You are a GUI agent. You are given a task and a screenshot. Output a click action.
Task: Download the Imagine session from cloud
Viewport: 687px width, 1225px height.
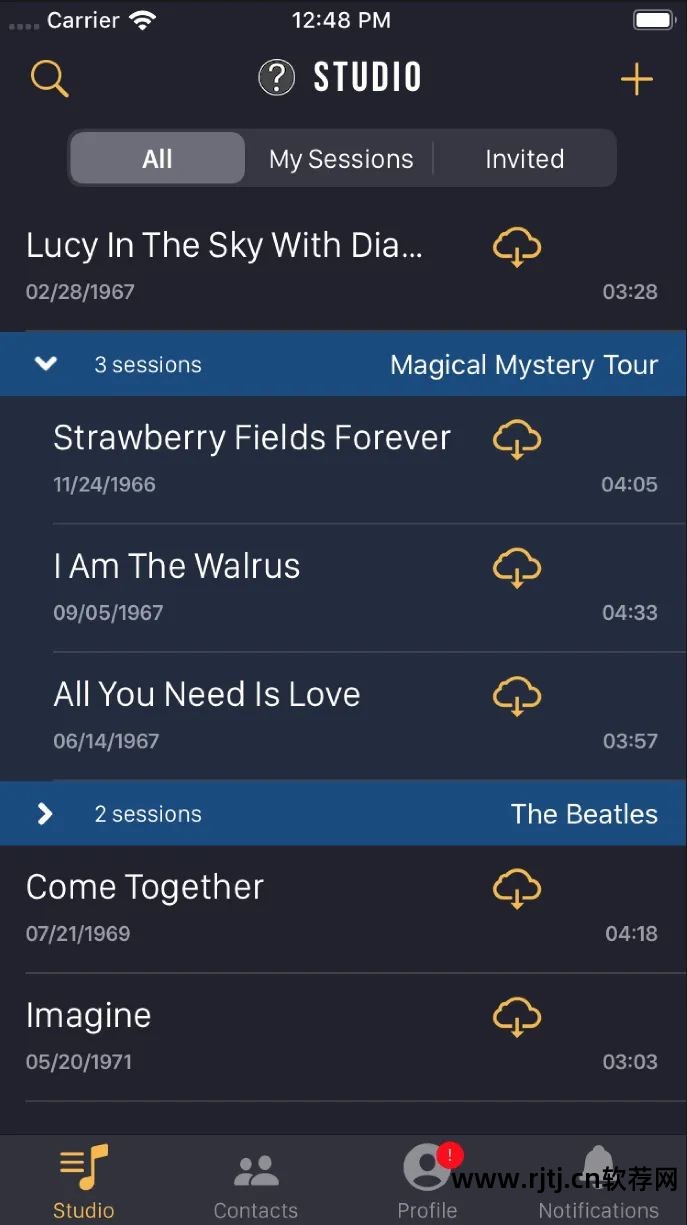point(517,1017)
